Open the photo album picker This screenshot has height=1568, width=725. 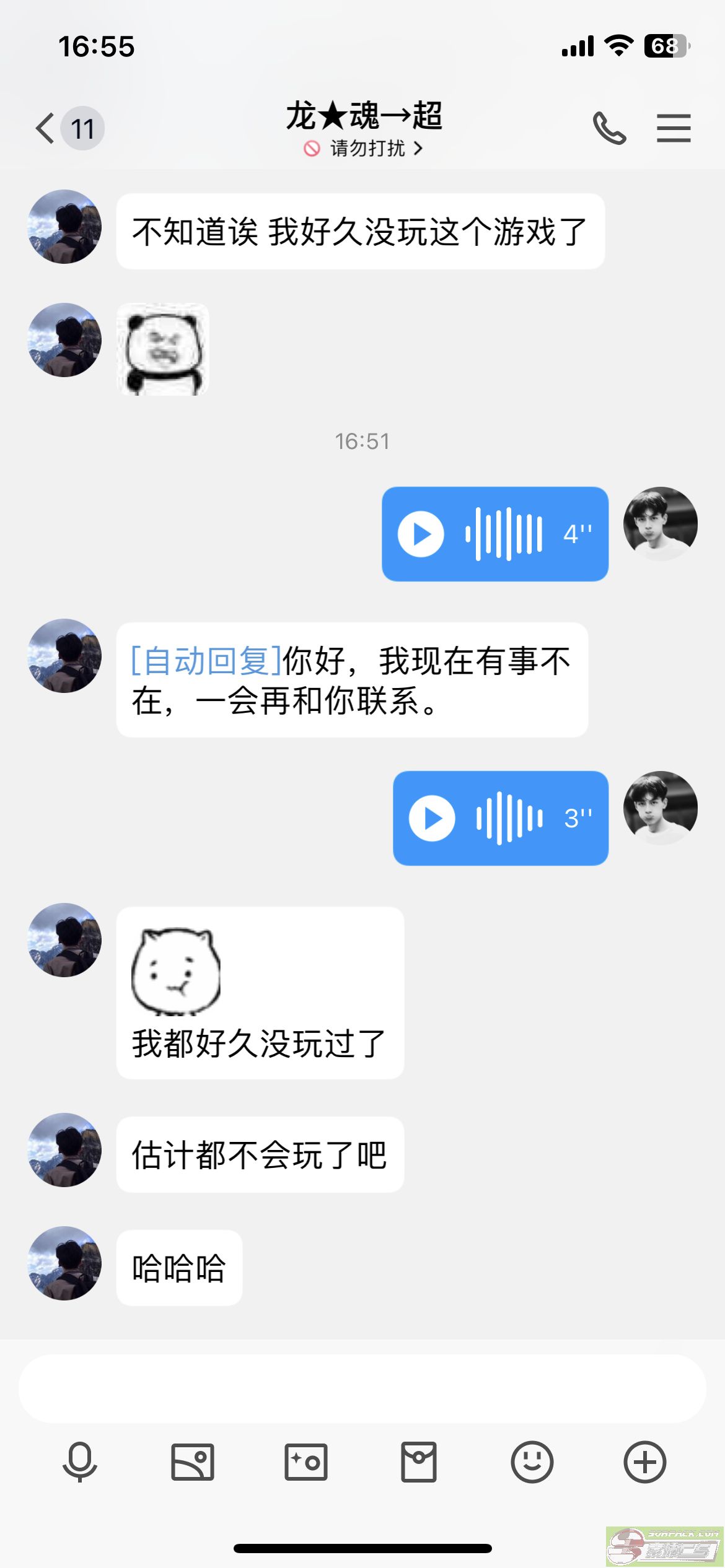point(193,1462)
